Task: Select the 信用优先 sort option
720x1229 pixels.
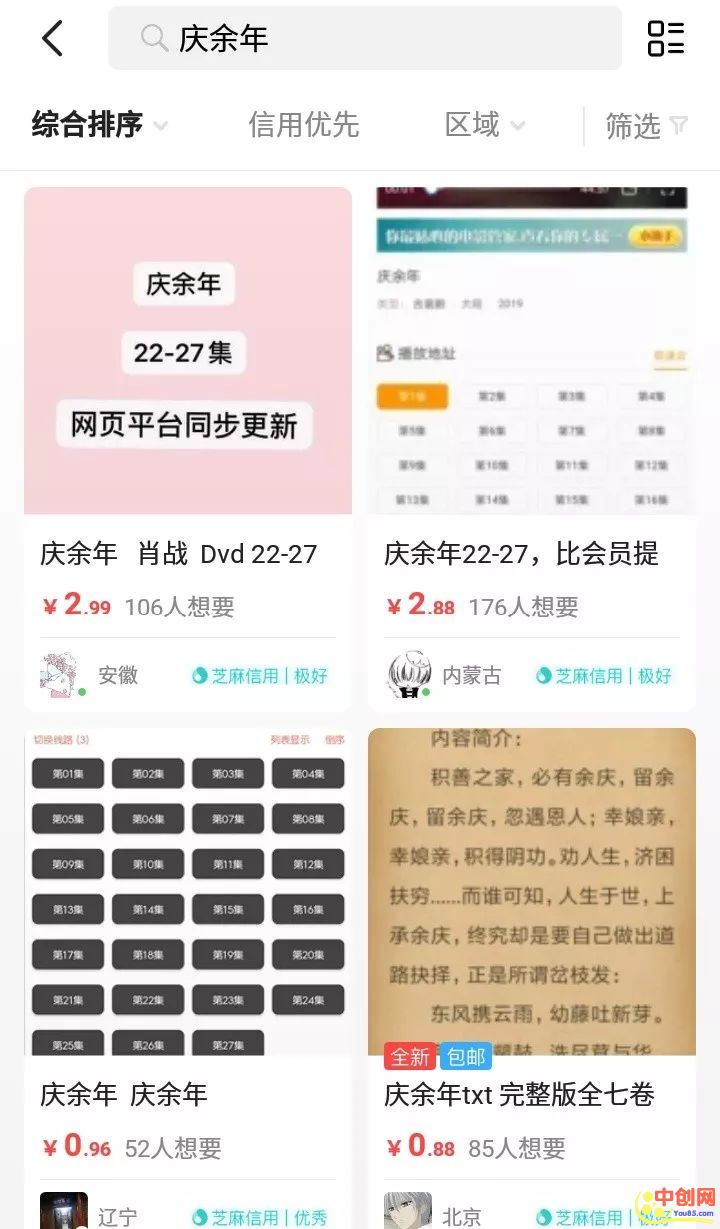Action: point(303,125)
